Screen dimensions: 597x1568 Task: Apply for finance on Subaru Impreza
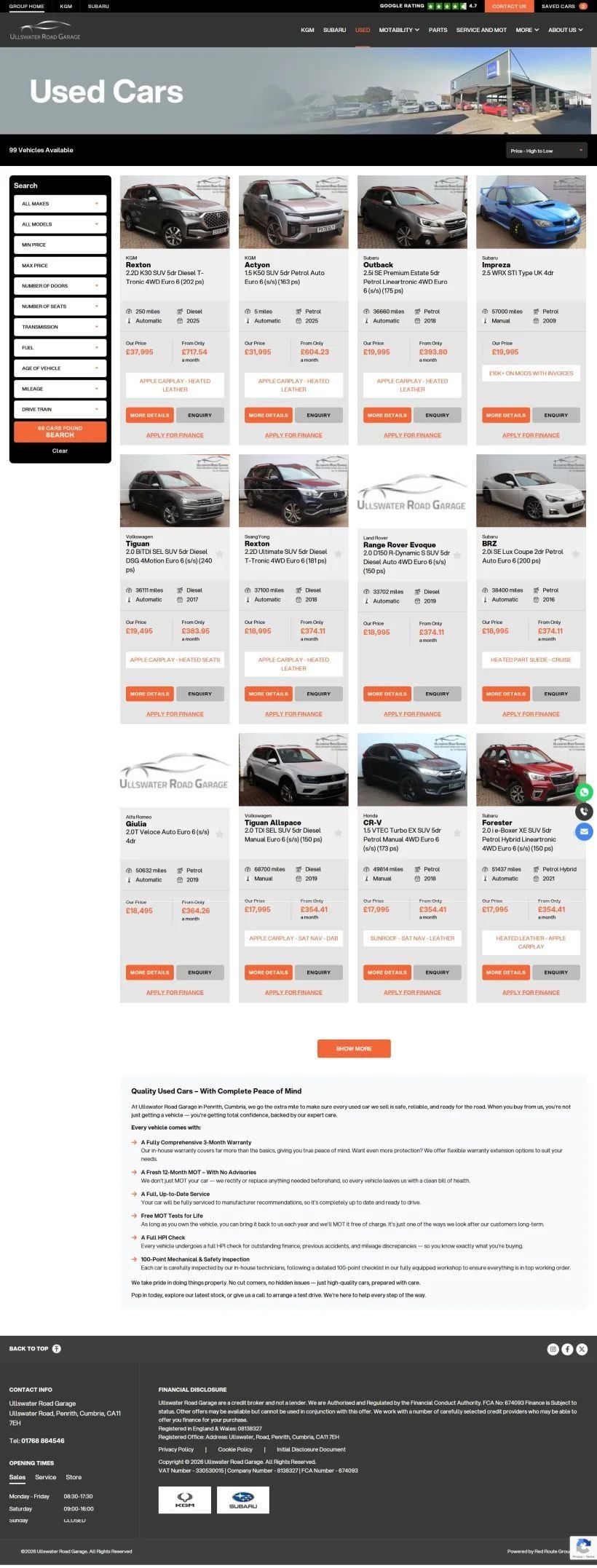pyautogui.click(x=531, y=435)
